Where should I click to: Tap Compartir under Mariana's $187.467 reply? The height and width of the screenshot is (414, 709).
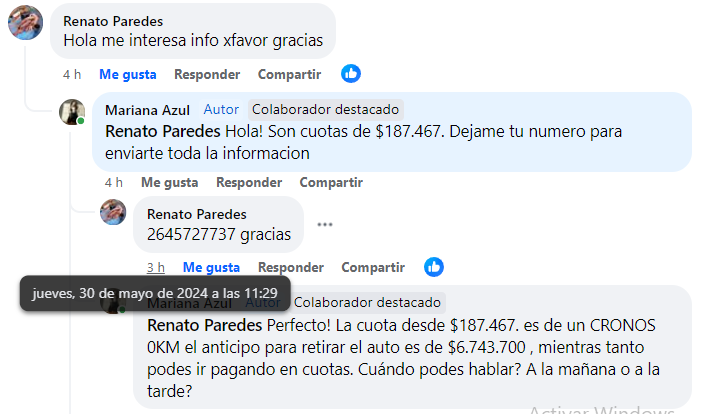tap(331, 182)
